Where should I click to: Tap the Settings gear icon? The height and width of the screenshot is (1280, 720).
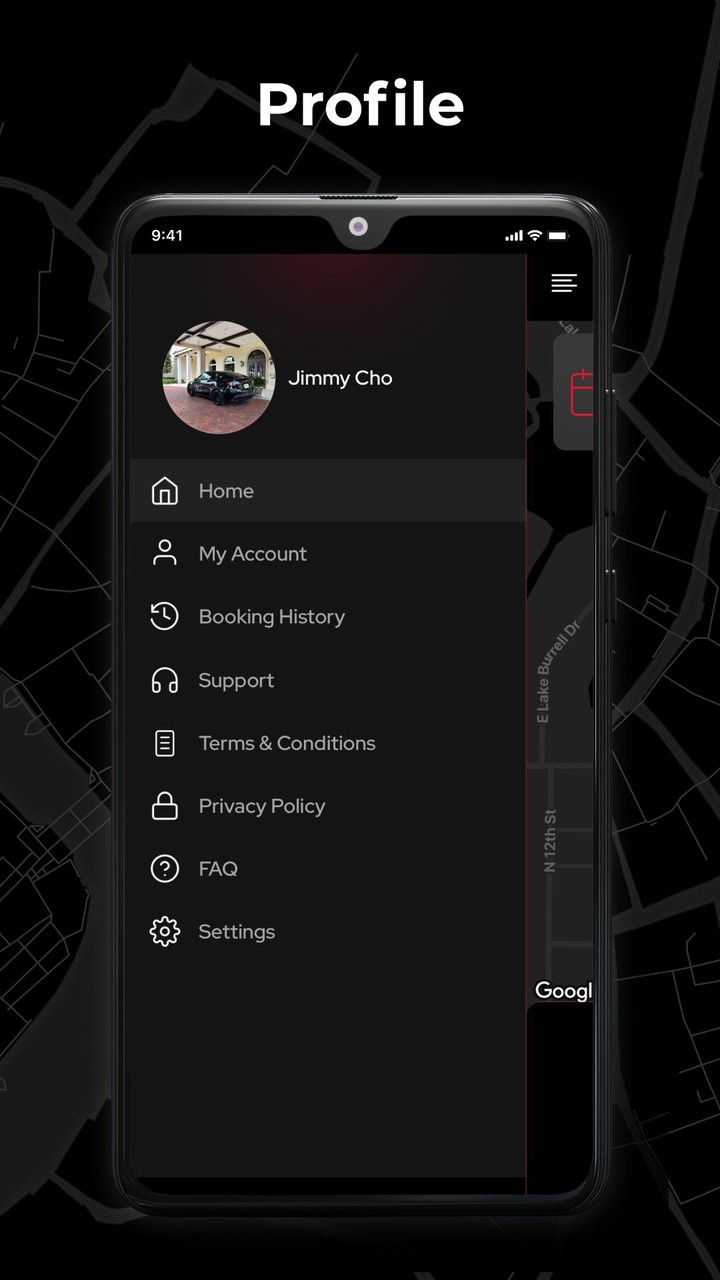click(x=164, y=931)
